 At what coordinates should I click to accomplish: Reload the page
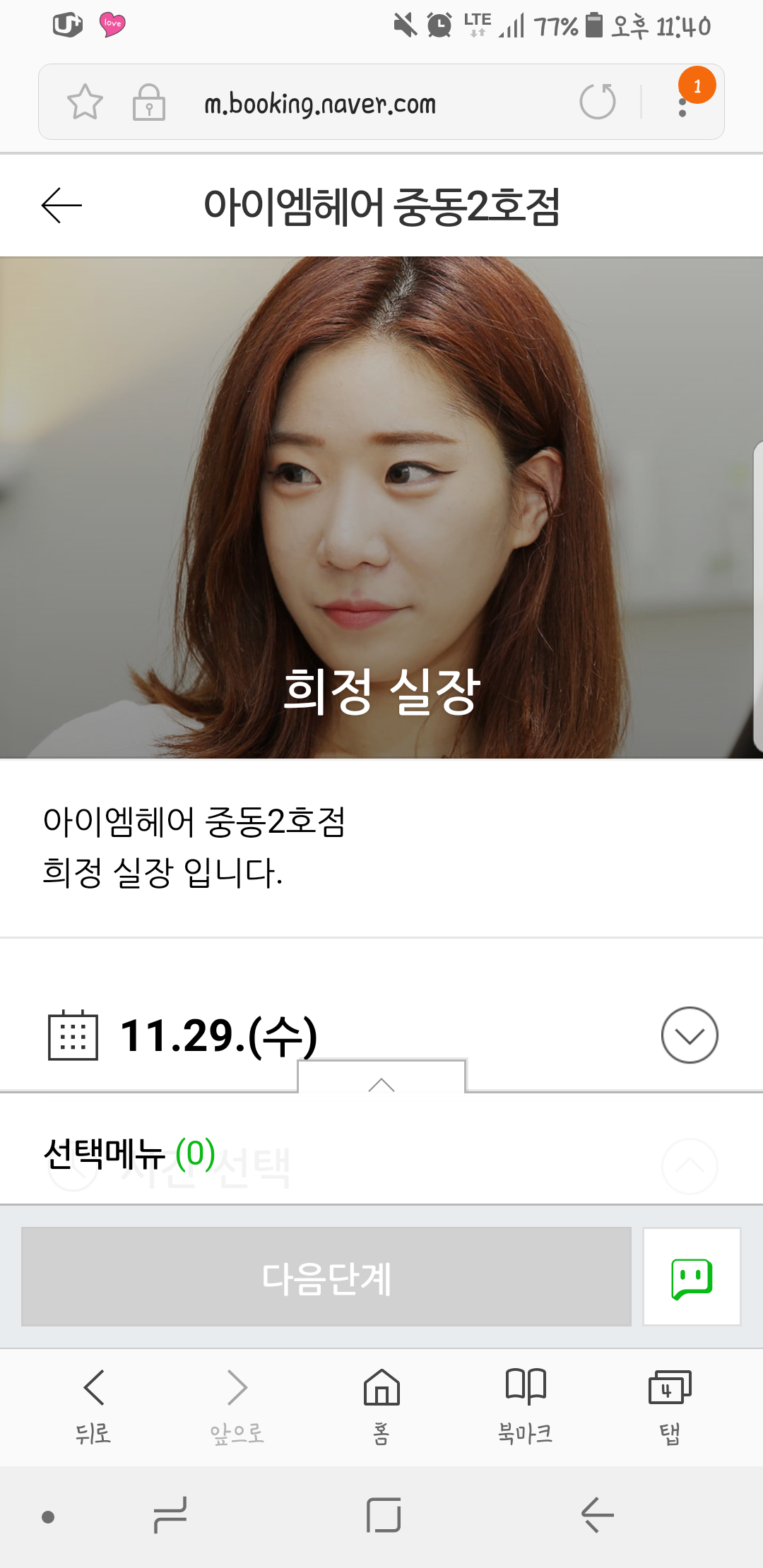598,101
